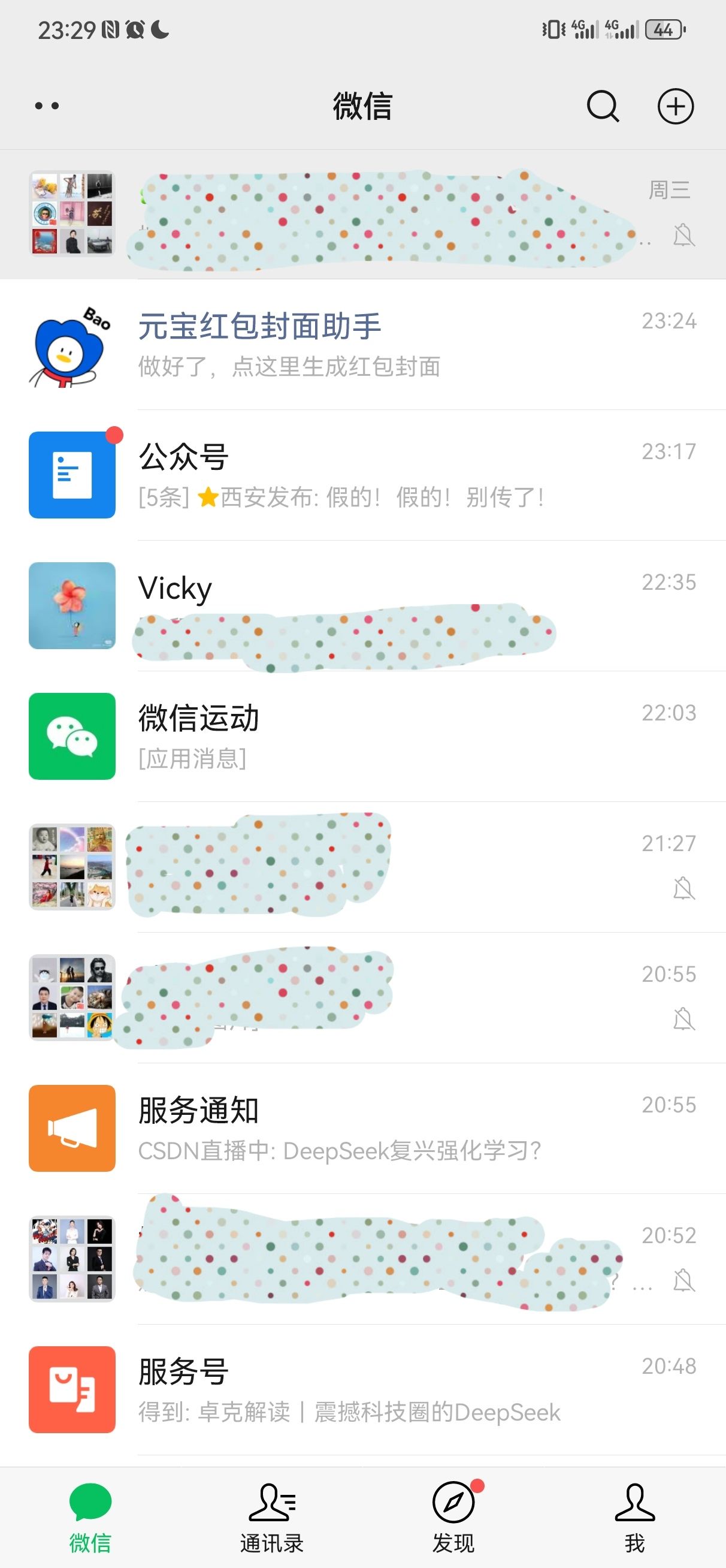Tap the plus icon for more actions
Viewport: 726px width, 1568px height.
[x=676, y=107]
